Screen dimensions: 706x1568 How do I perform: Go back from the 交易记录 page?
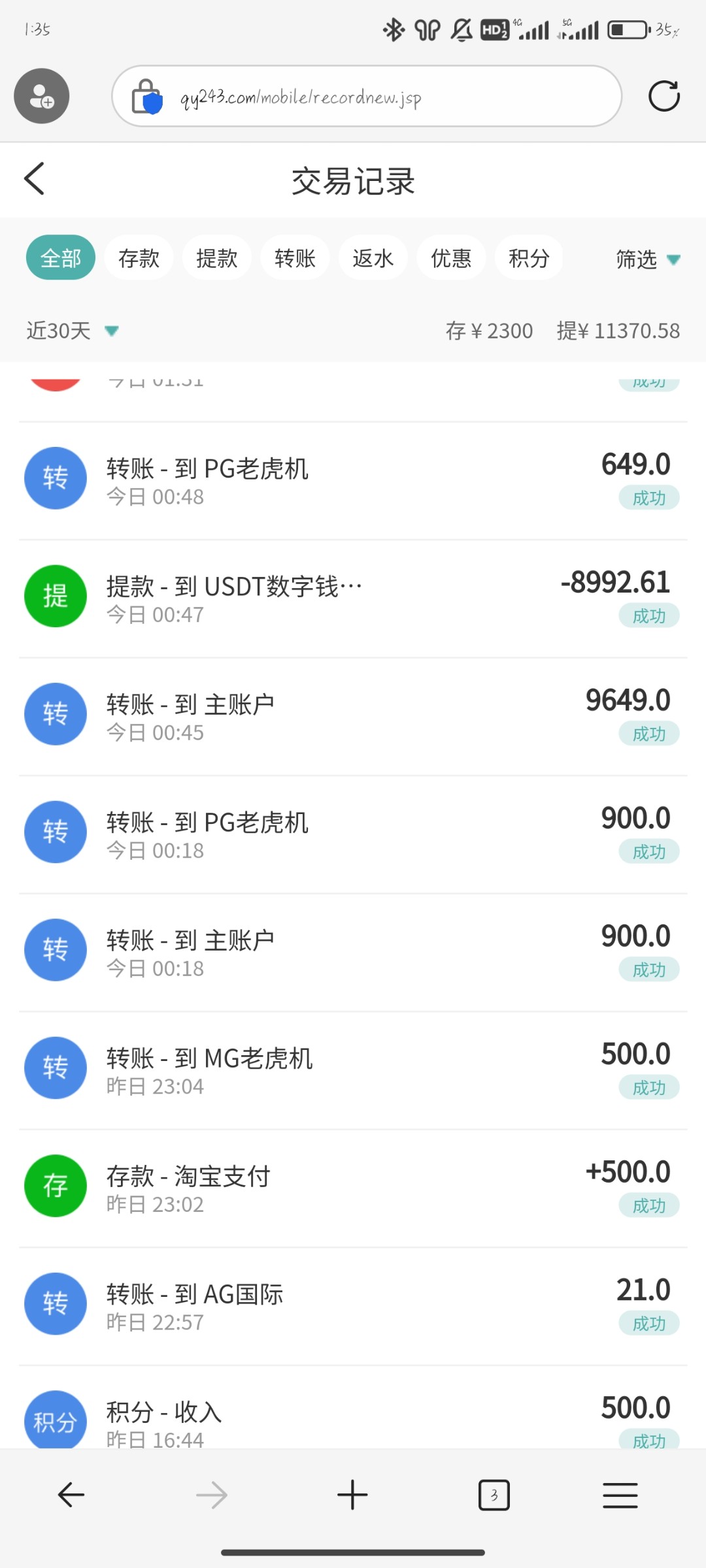[x=35, y=179]
